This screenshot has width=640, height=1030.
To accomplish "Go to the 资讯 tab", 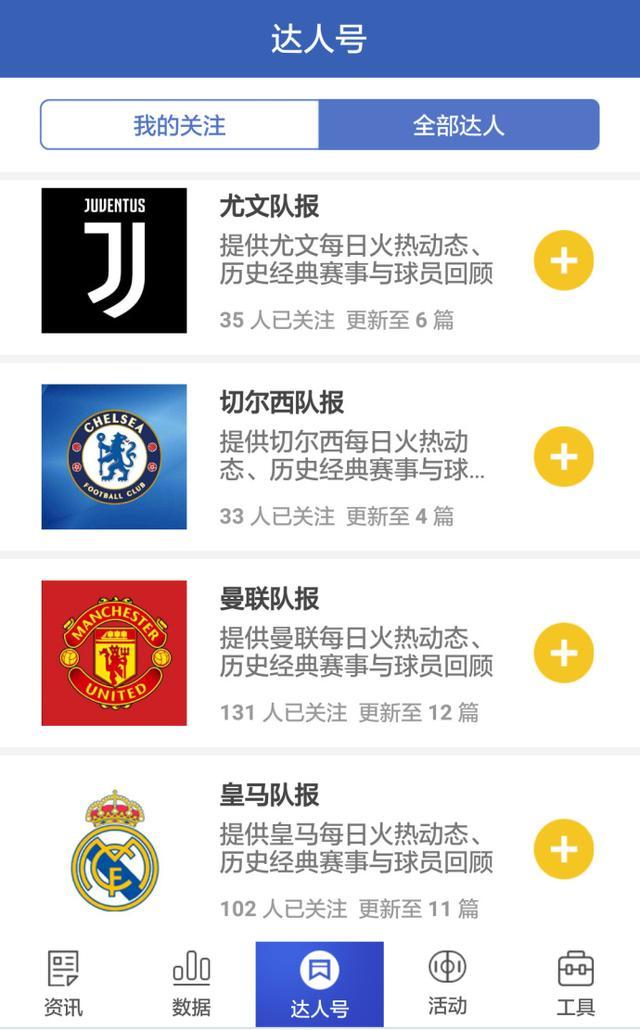I will tap(64, 984).
